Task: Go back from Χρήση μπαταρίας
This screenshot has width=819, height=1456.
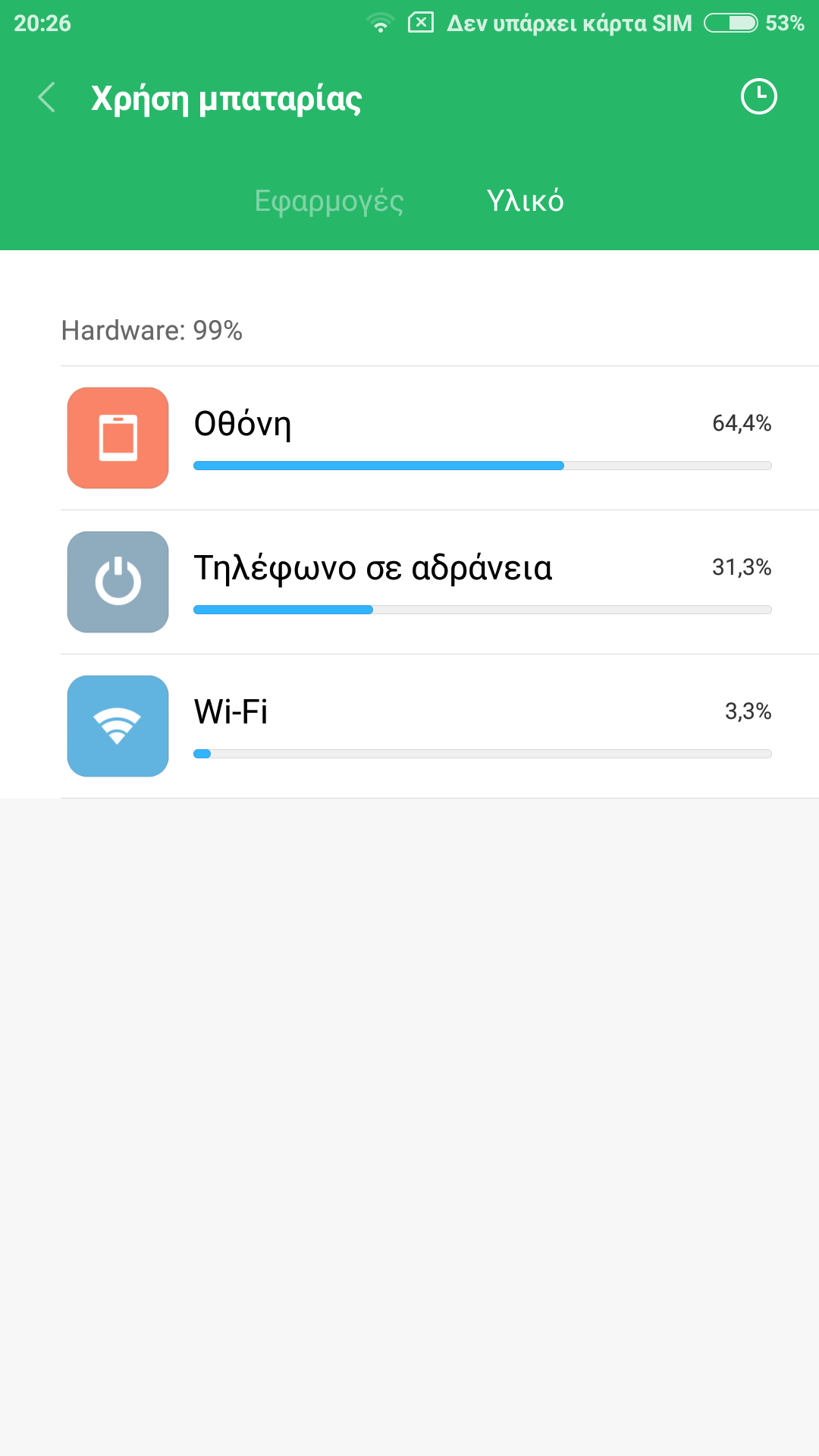Action: [x=47, y=98]
